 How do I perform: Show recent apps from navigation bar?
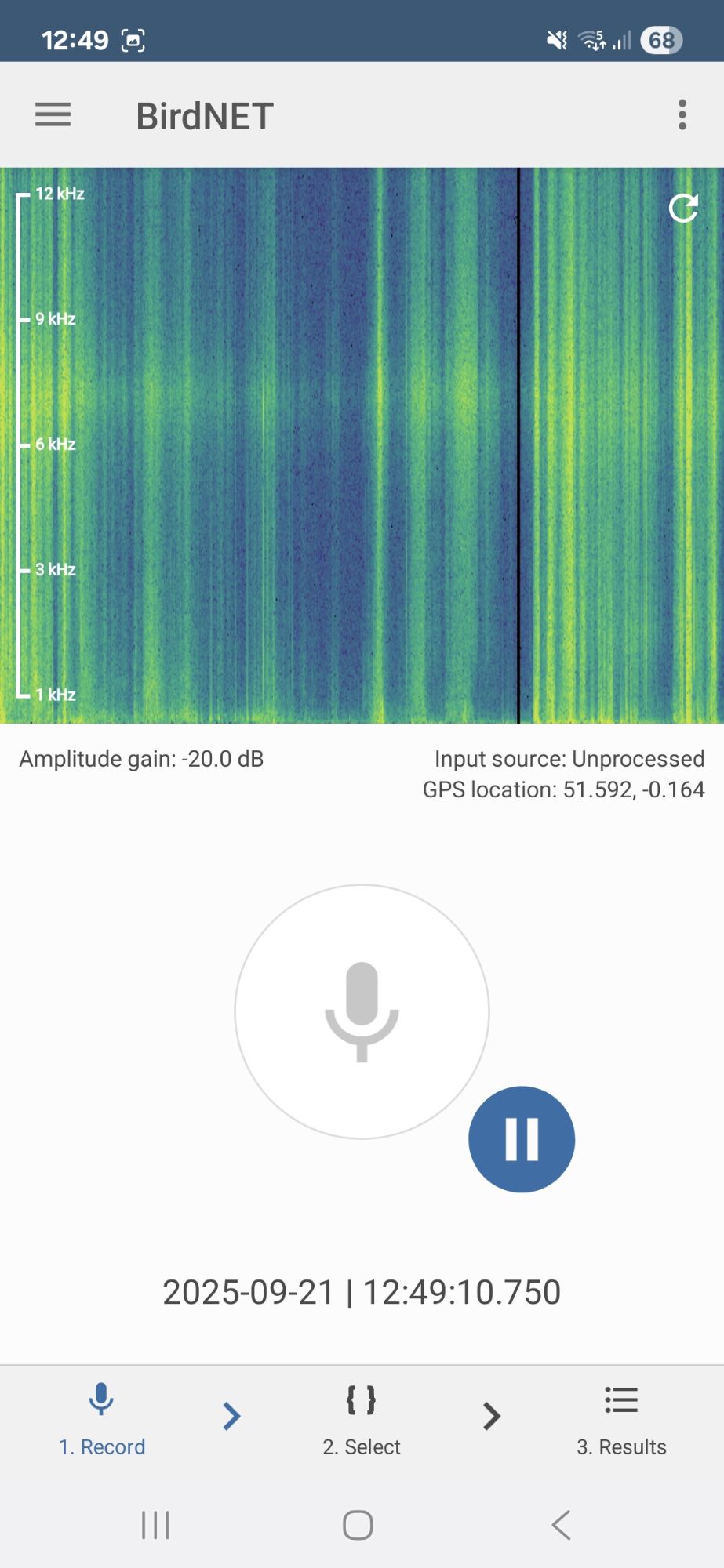pyautogui.click(x=155, y=1525)
